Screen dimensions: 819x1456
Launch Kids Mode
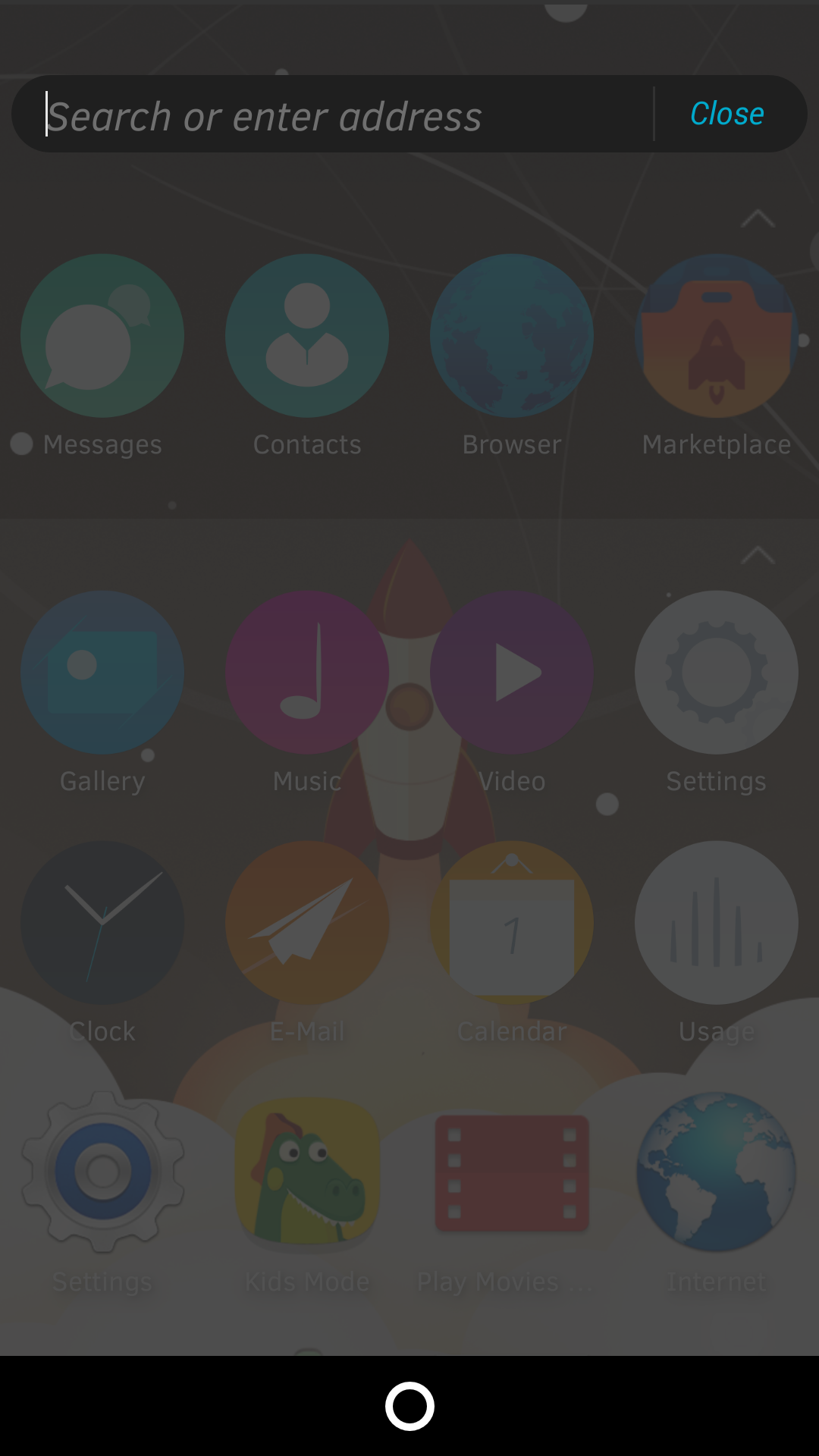tap(307, 1173)
